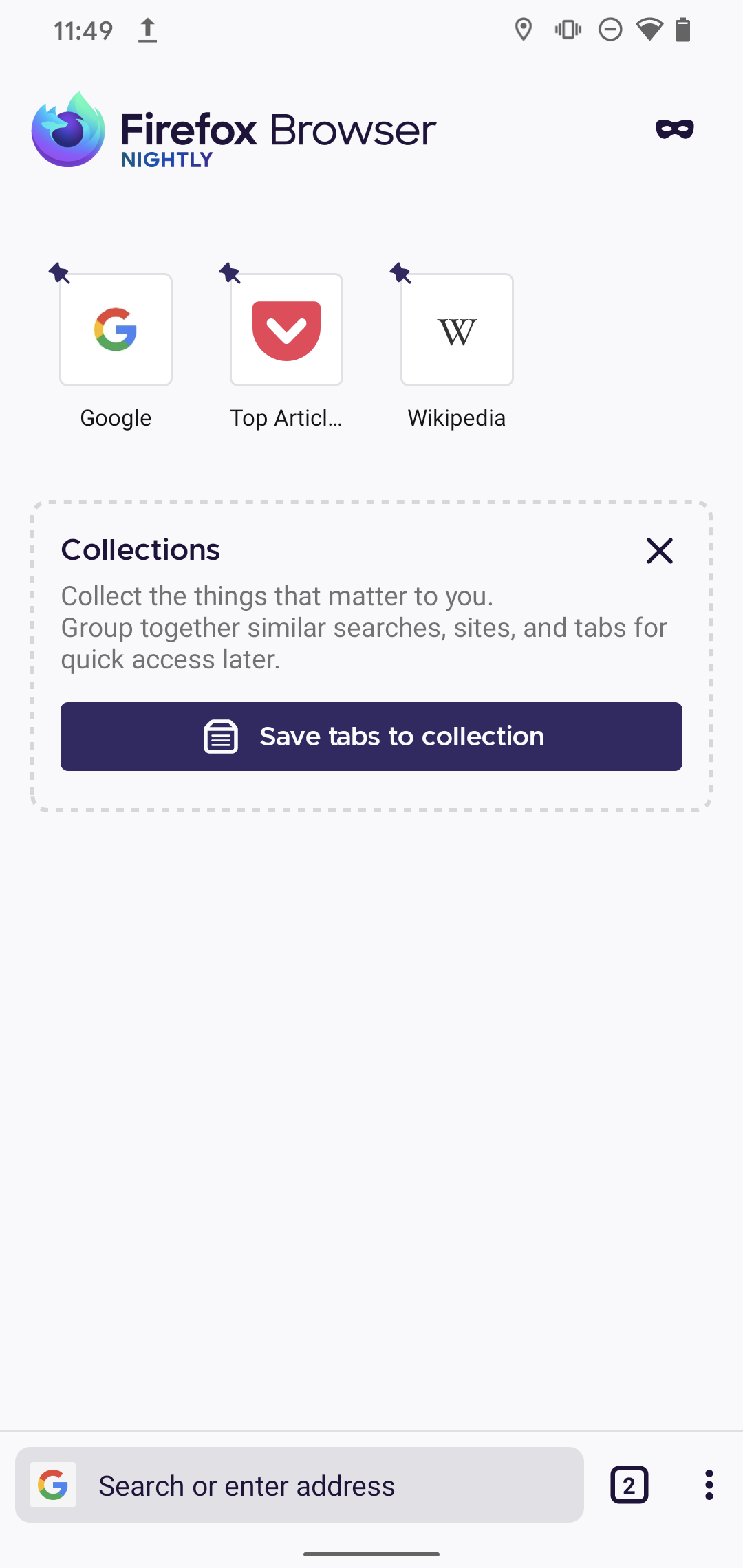The height and width of the screenshot is (1568, 743).
Task: Tap the home gesture bar at bottom
Action: pyautogui.click(x=371, y=1552)
